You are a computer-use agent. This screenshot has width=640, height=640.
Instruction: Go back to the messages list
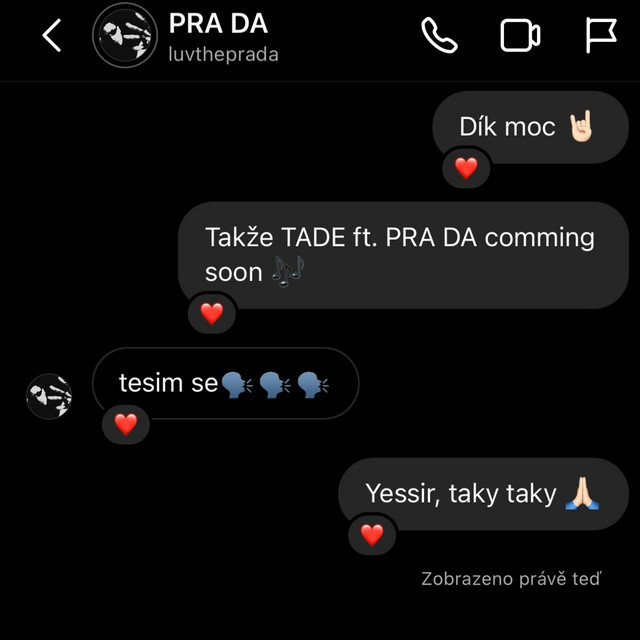(51, 36)
